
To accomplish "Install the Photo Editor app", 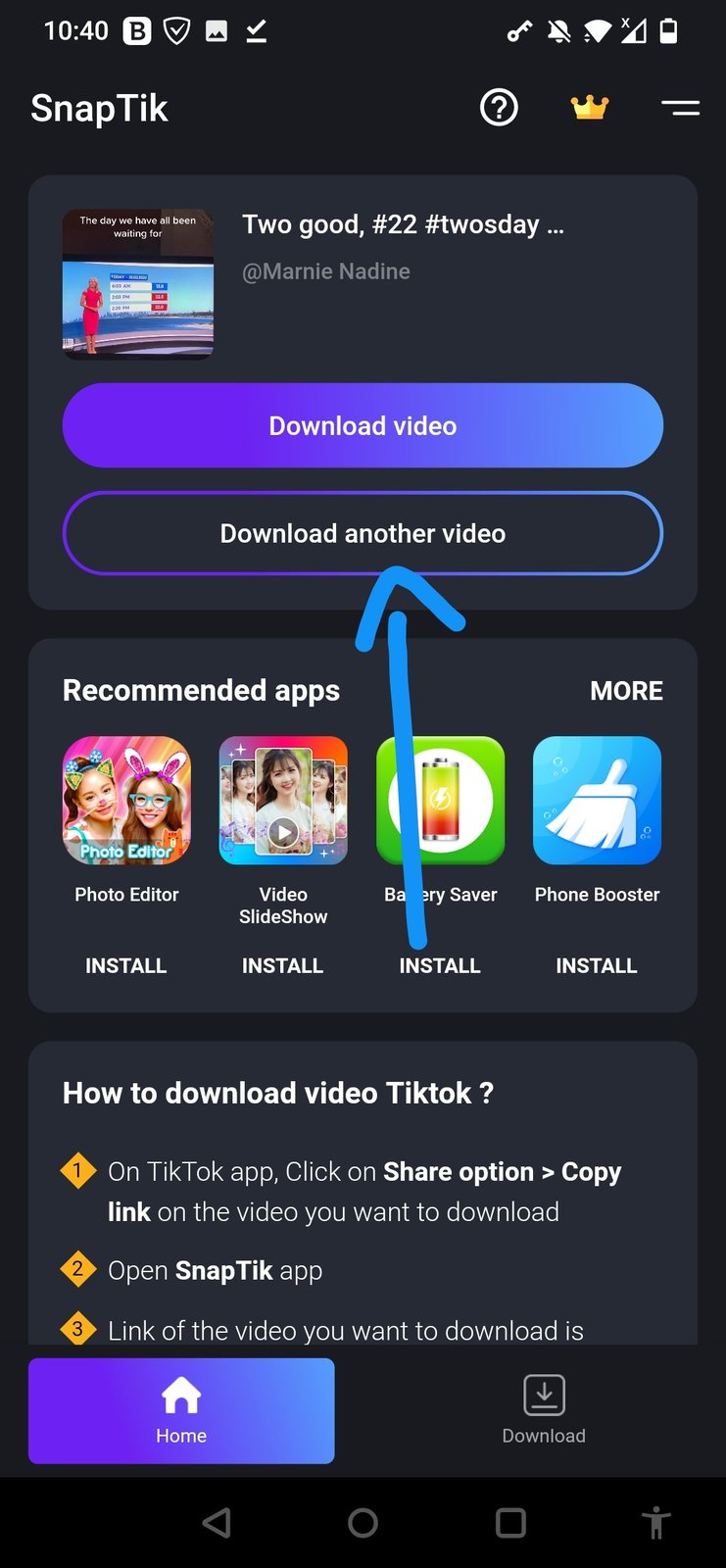I will tap(126, 966).
